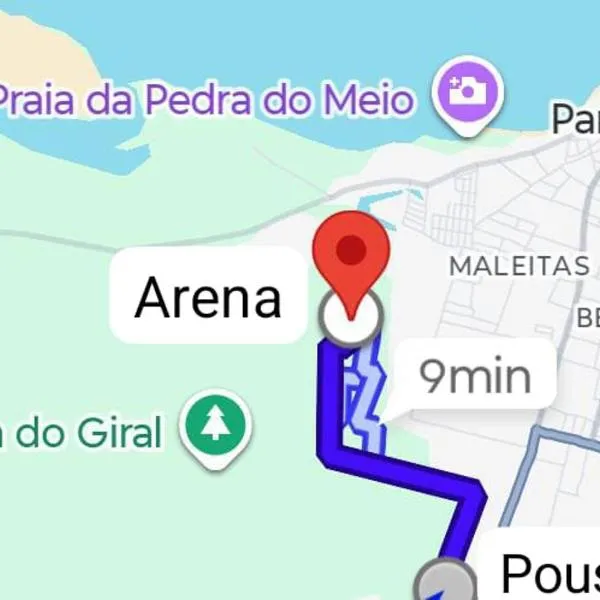
Task: Choose the alternate 9min route
Action: point(474,378)
